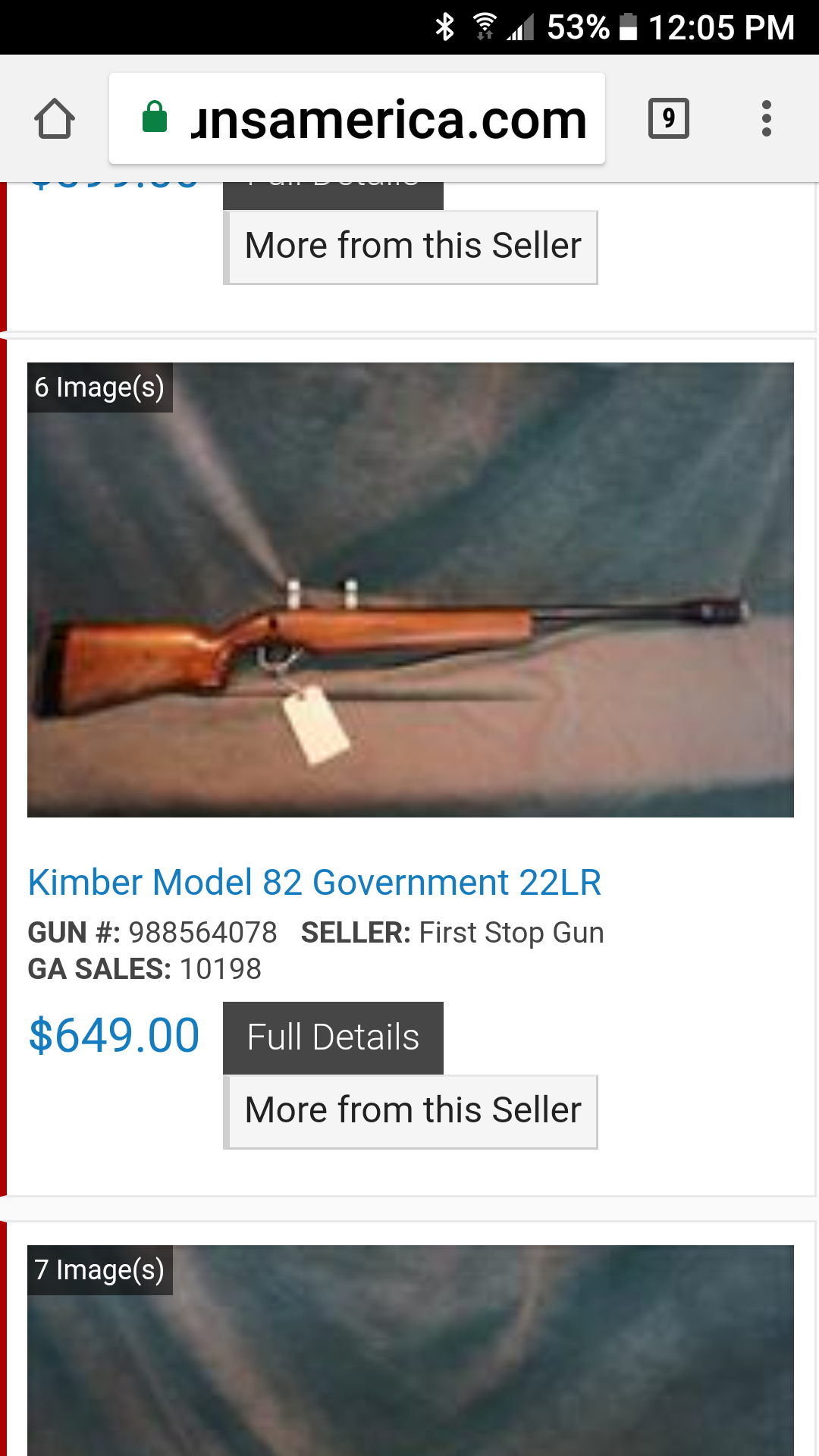Open the Kimber Model 82 rifle photo

coord(410,590)
